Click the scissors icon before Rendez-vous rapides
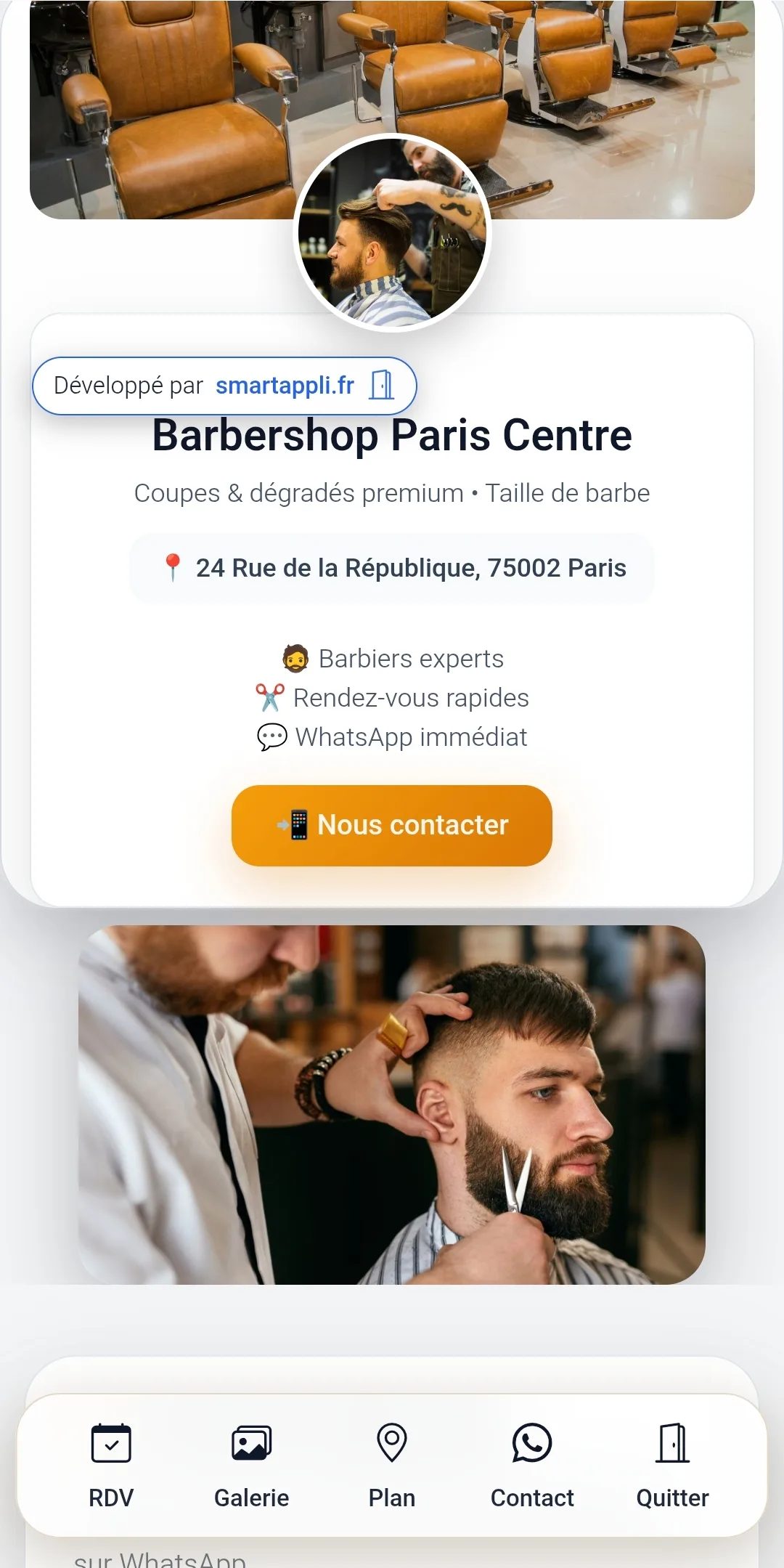The width and height of the screenshot is (784, 1568). 269,696
